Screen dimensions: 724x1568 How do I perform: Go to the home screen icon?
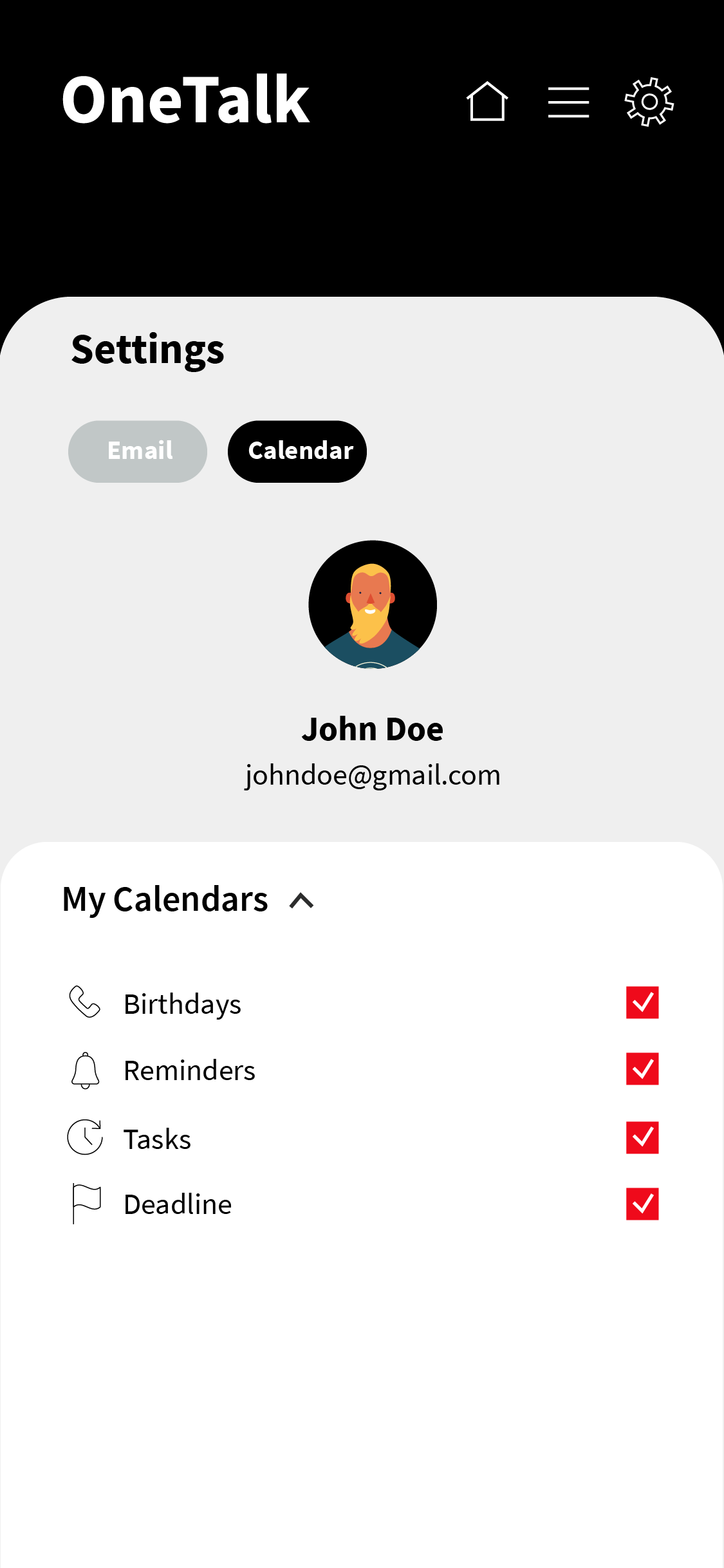pos(487,102)
